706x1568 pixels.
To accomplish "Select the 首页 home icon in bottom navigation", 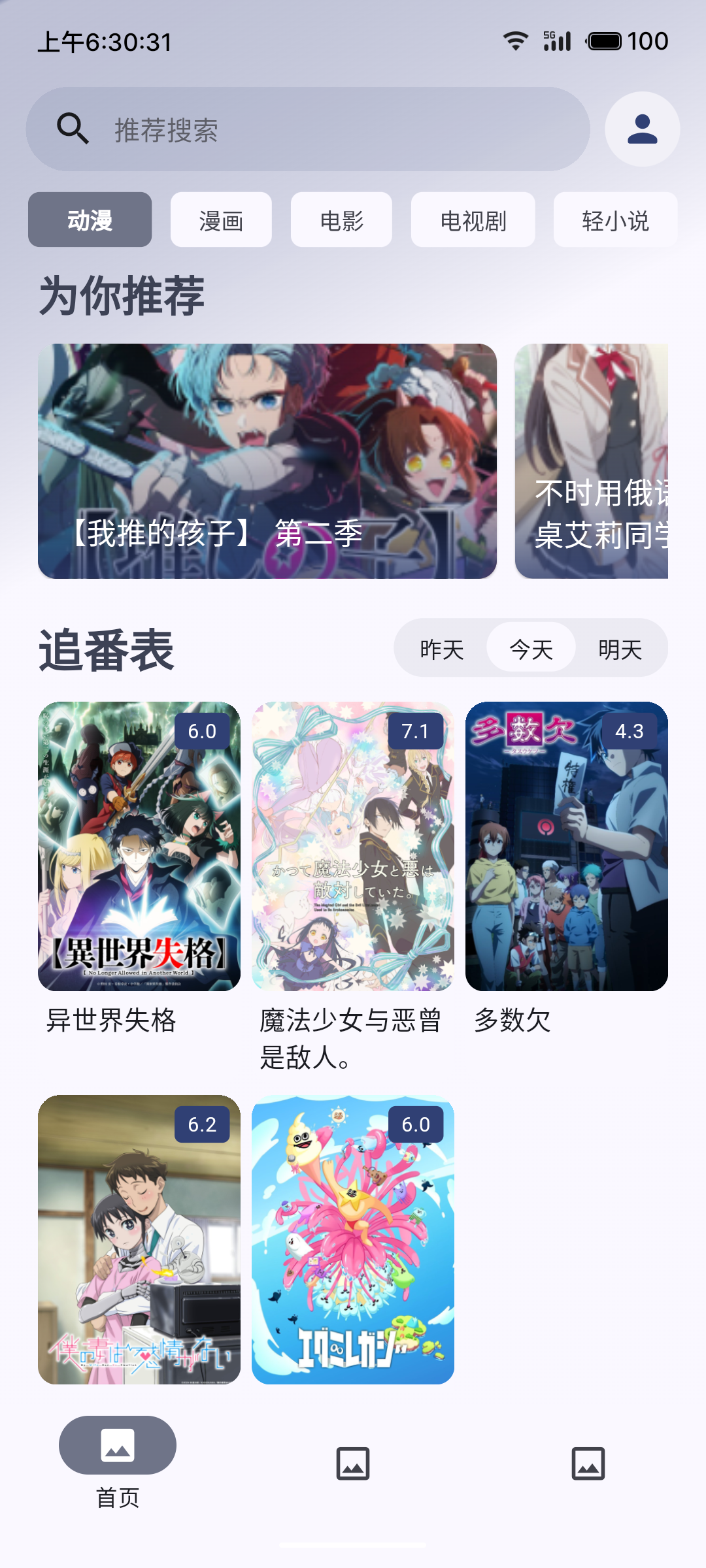I will [x=118, y=1446].
